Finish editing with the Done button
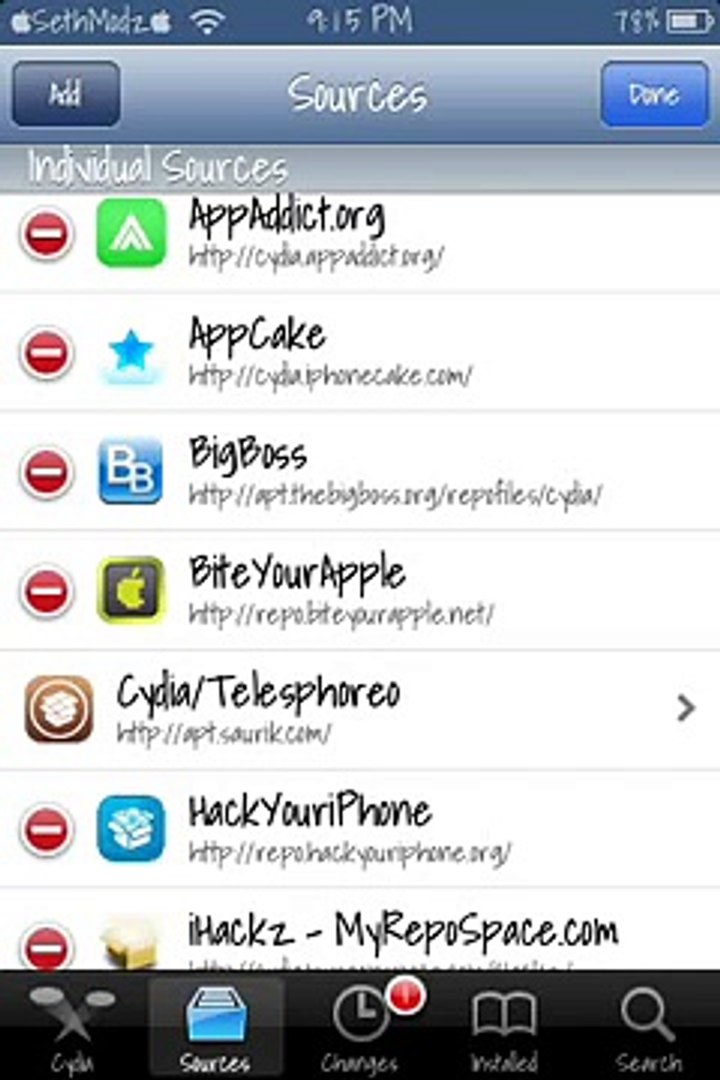This screenshot has width=720, height=1080. (654, 94)
